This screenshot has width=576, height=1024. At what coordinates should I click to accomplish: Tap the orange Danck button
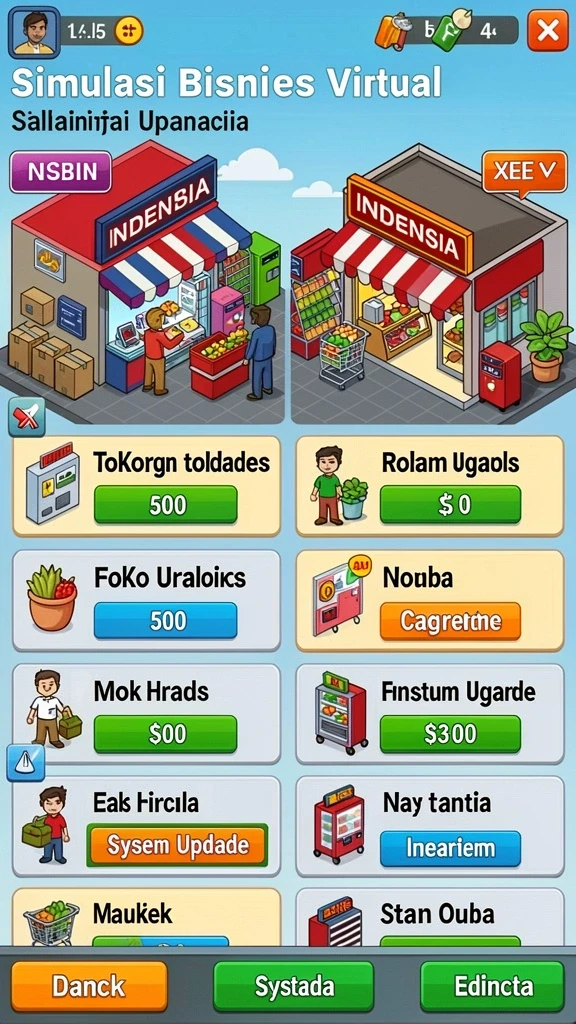pyautogui.click(x=89, y=986)
